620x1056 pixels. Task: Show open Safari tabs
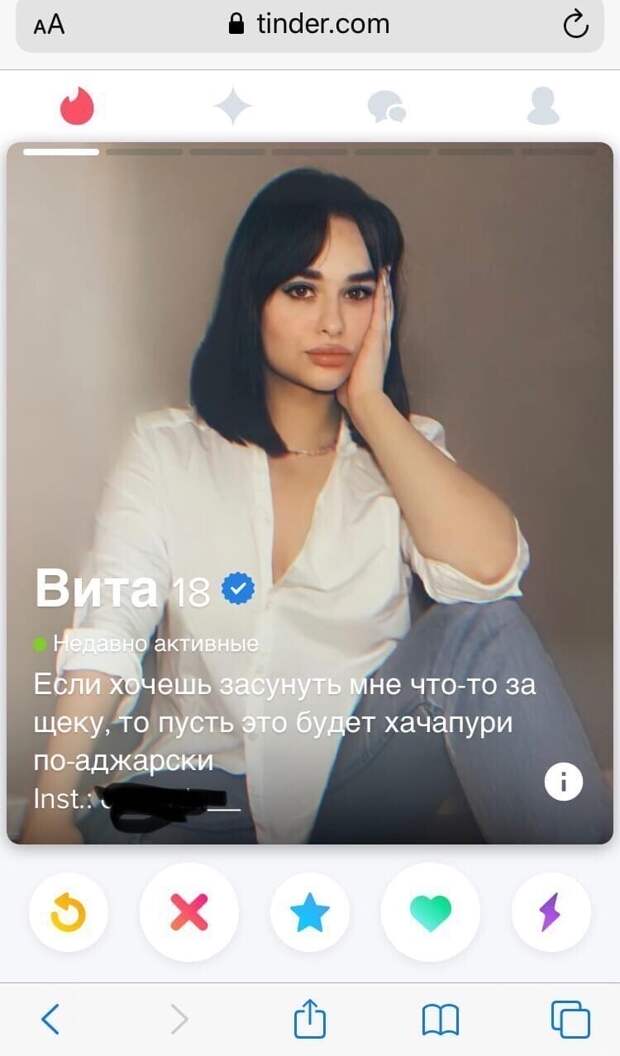[570, 1019]
